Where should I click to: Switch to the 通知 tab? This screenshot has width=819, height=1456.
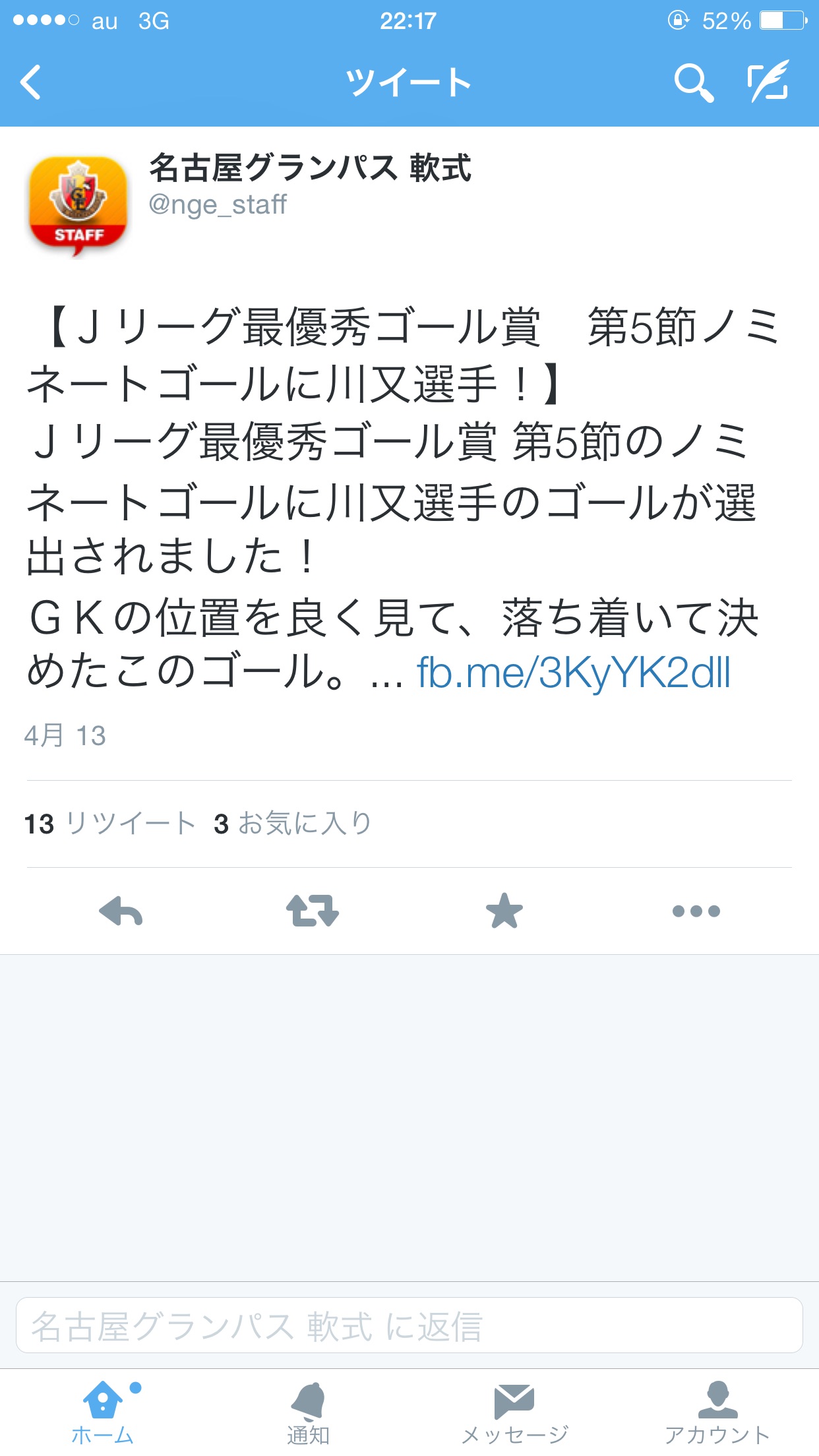(308, 1412)
